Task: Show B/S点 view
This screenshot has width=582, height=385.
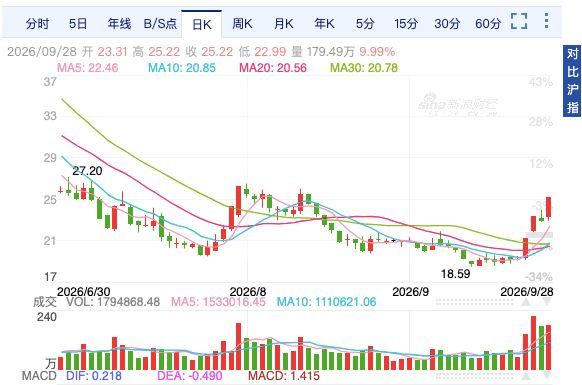Action: click(x=160, y=24)
